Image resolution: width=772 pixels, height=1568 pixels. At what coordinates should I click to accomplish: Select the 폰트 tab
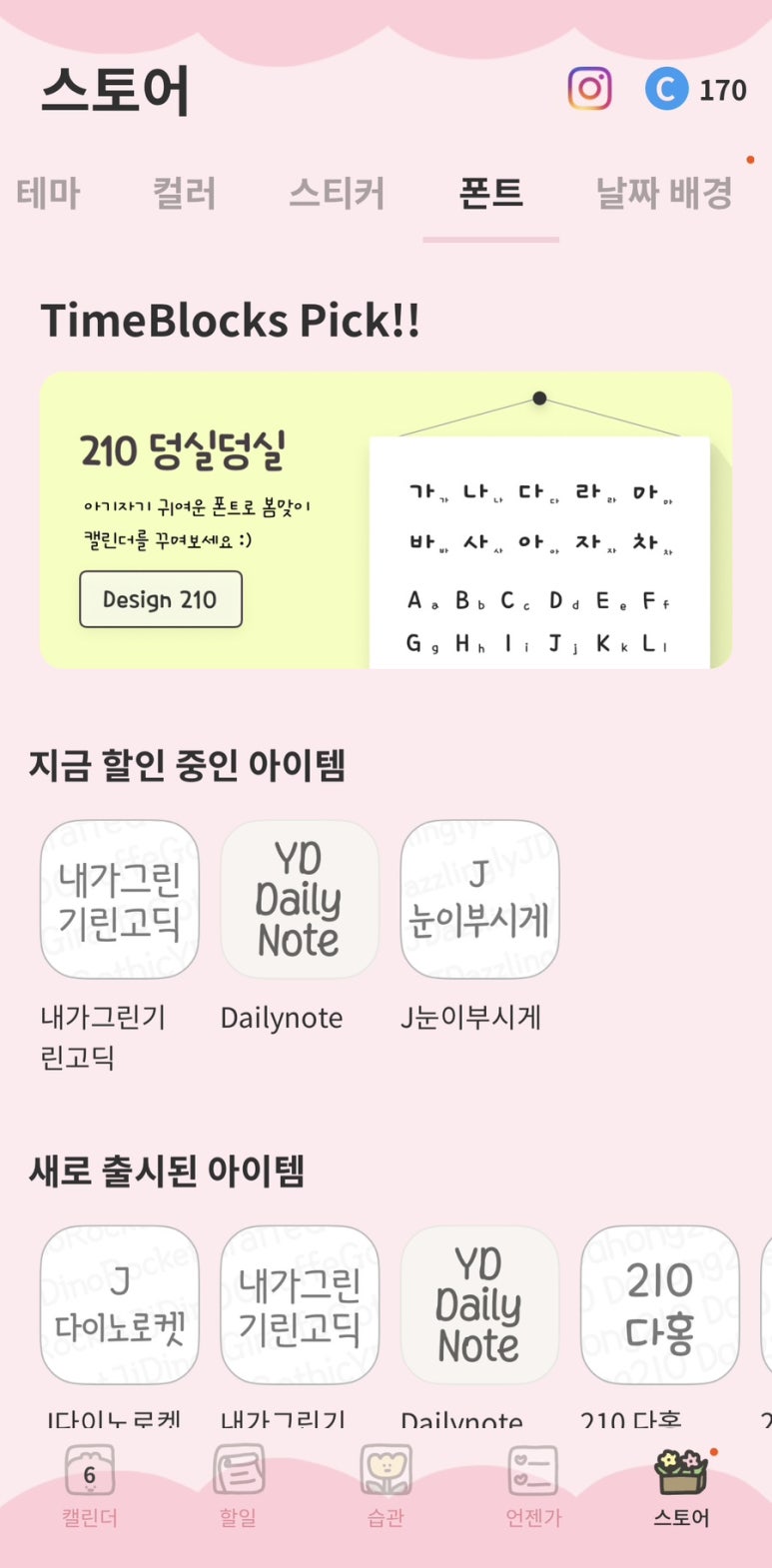(x=490, y=193)
